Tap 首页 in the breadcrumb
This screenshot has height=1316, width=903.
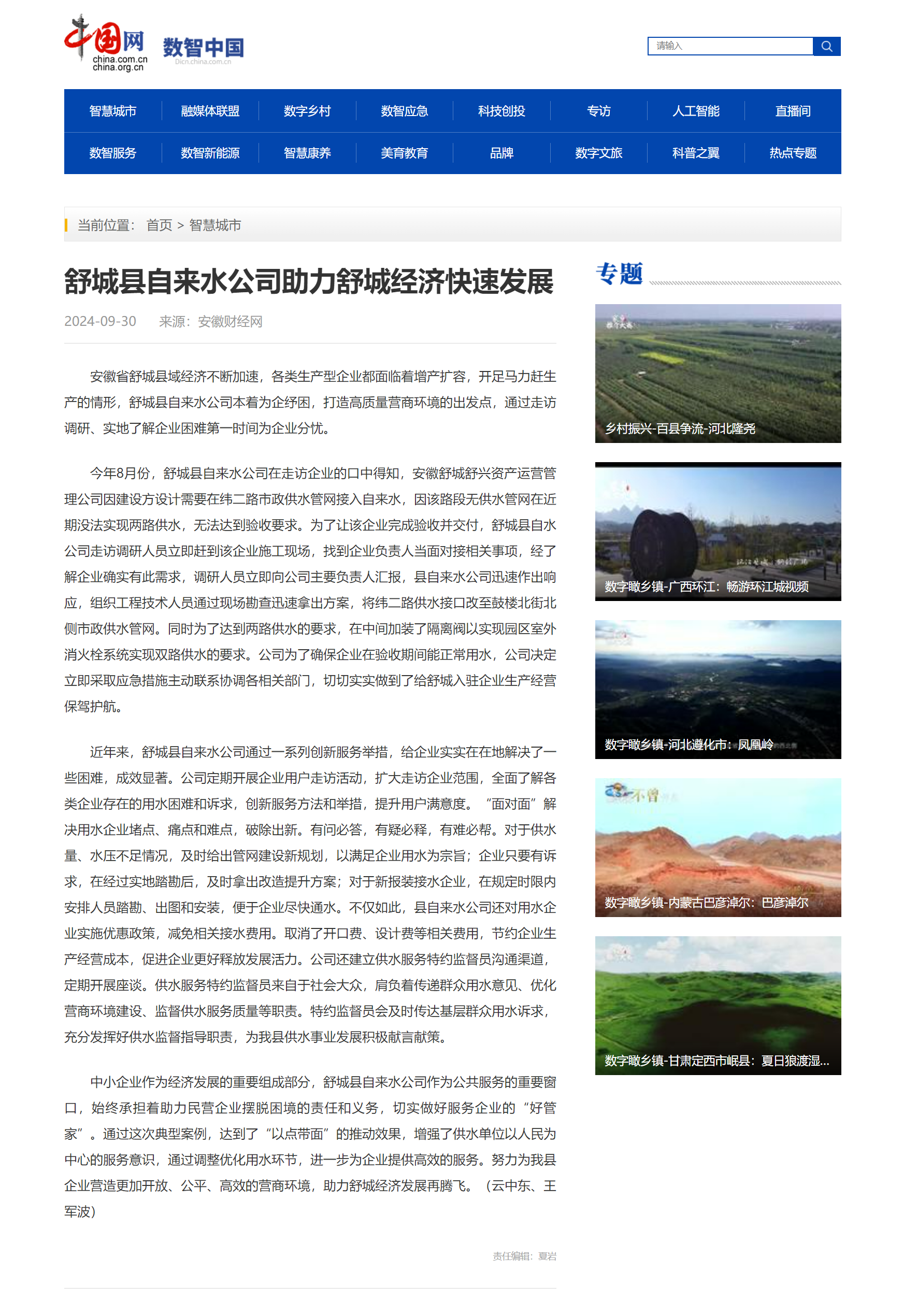click(x=159, y=225)
